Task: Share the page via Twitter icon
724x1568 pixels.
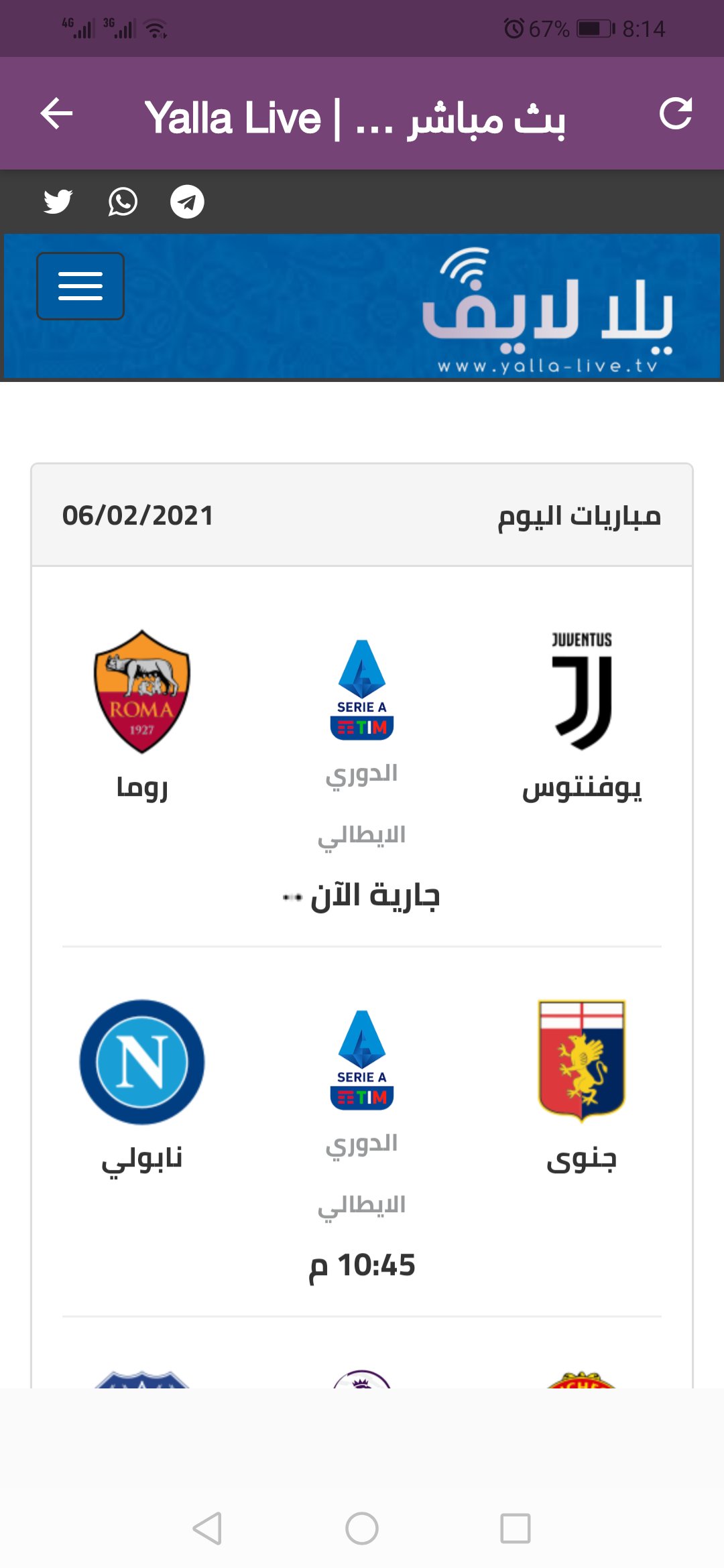Action: click(x=58, y=201)
